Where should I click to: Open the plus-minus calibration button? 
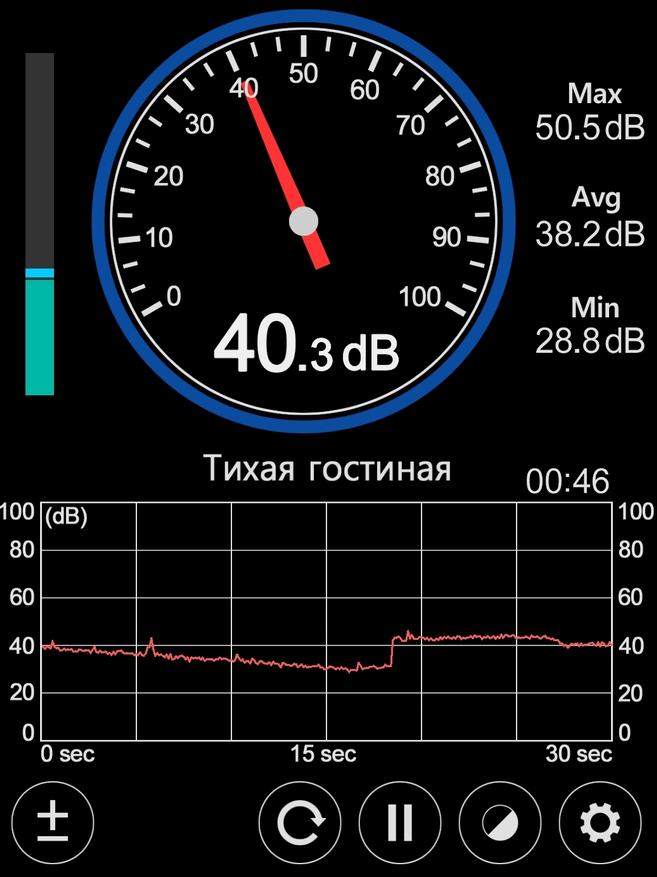point(52,822)
